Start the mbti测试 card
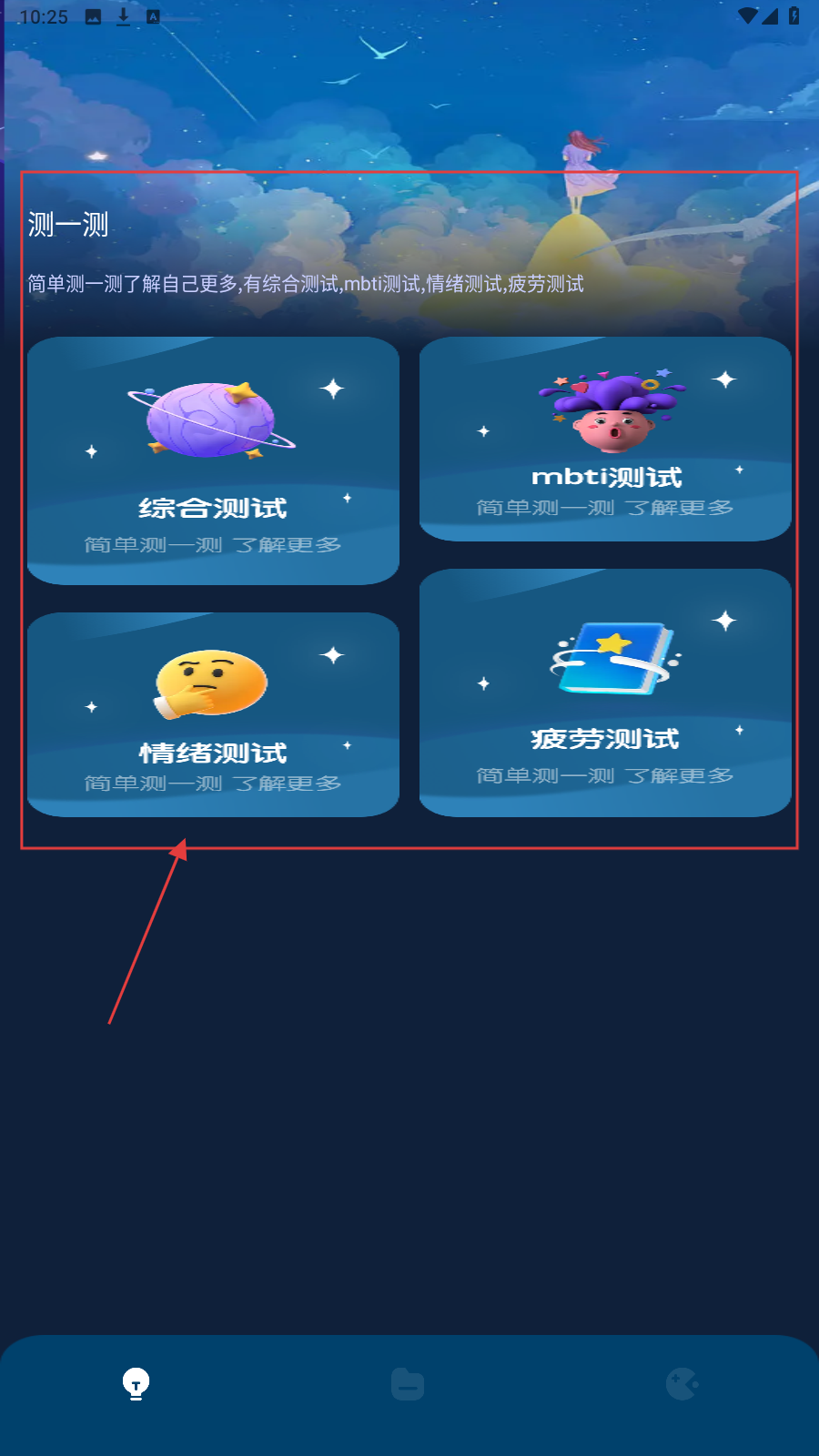Screen dimensions: 819x1456 [605, 440]
